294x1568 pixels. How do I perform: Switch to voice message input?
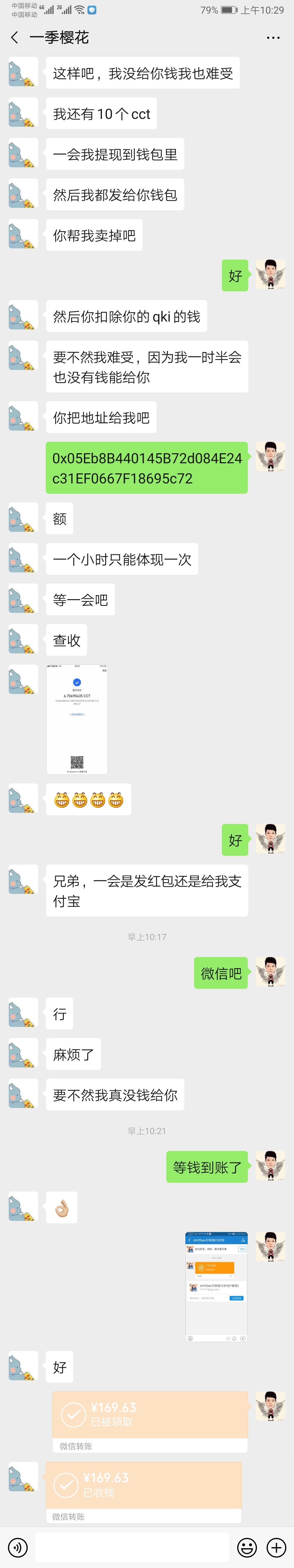coord(18,1547)
